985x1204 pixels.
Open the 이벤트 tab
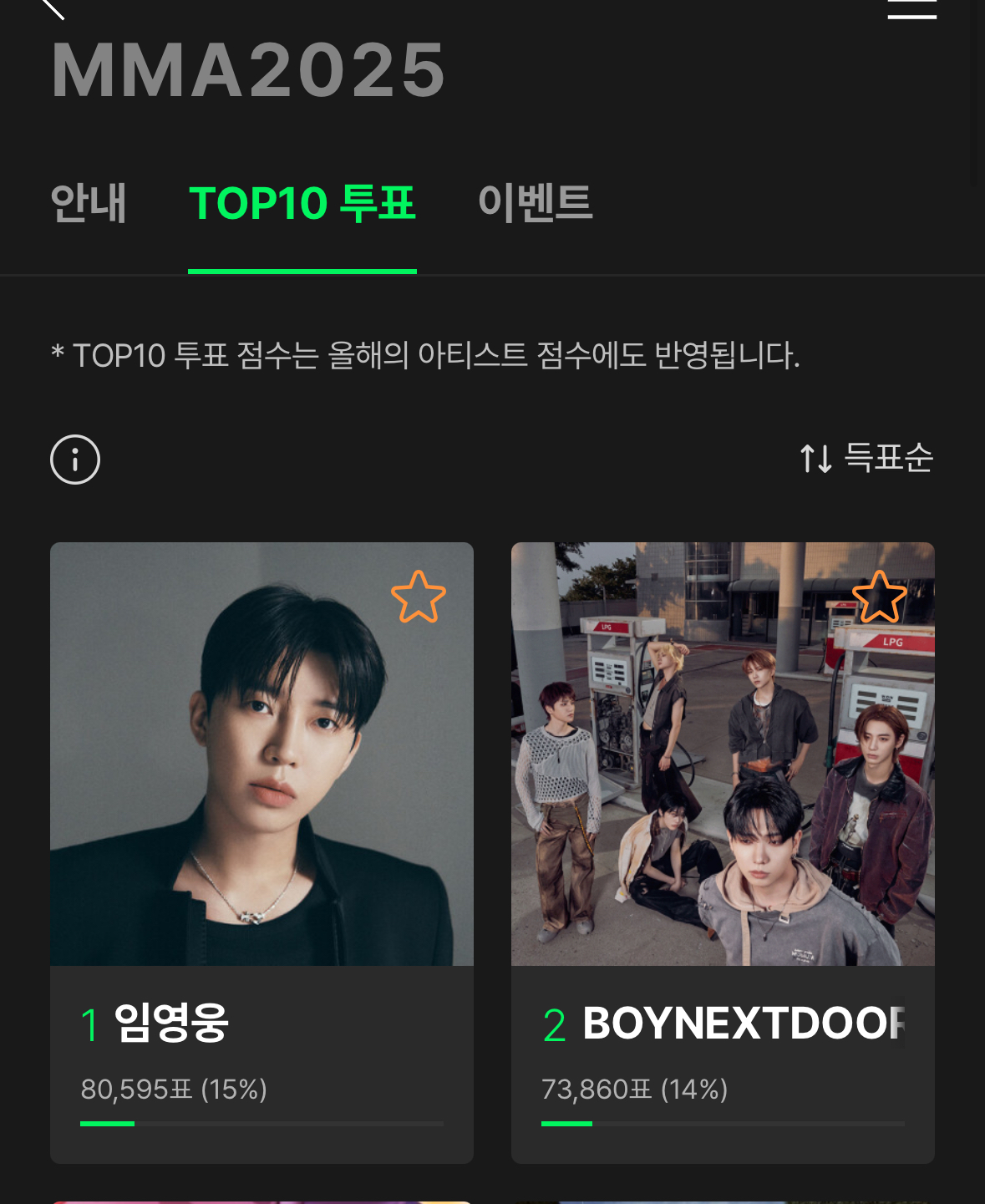pyautogui.click(x=535, y=203)
